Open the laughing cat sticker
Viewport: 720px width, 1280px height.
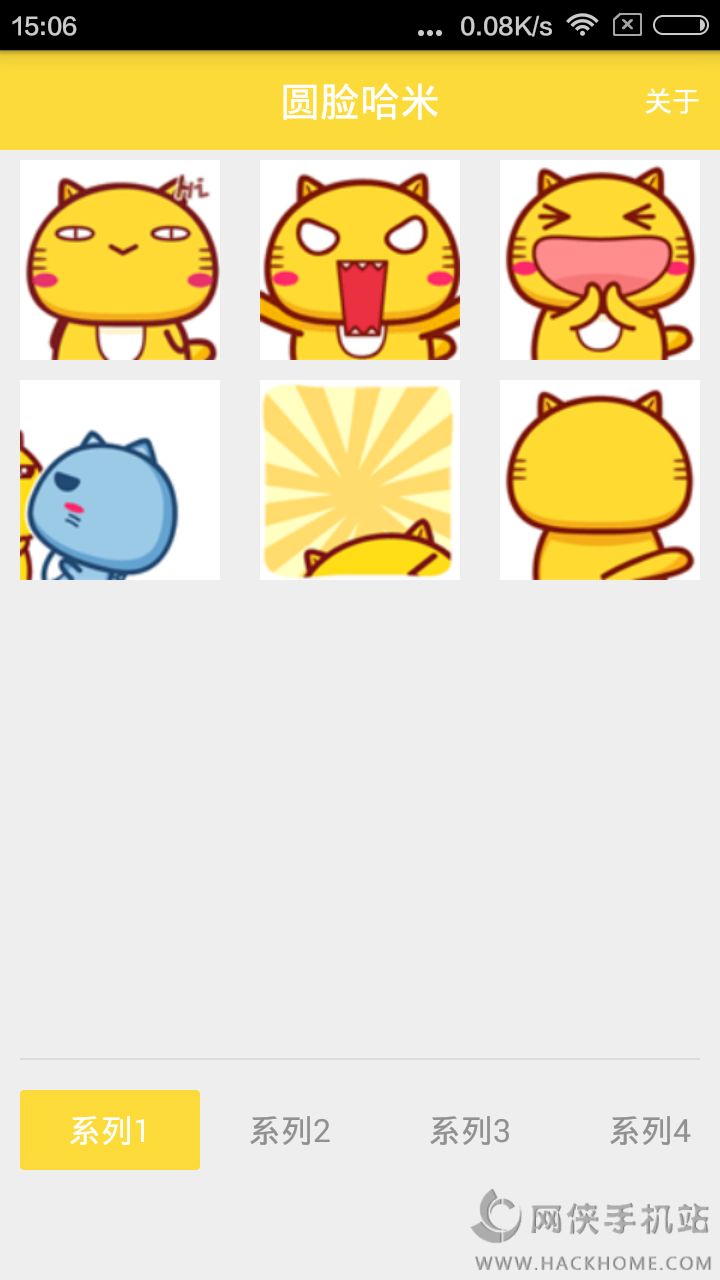point(600,260)
